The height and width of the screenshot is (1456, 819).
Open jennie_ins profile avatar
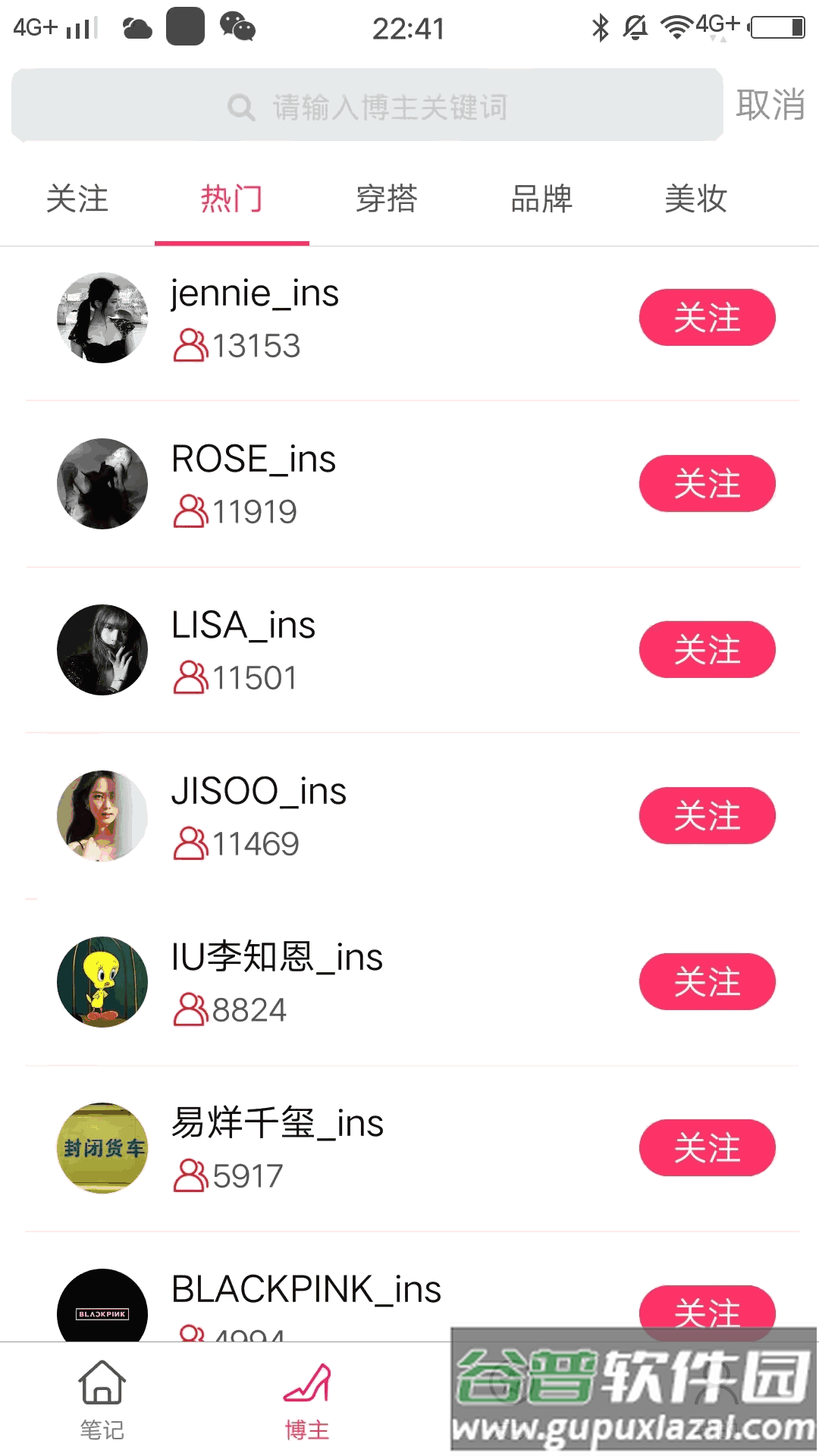102,317
